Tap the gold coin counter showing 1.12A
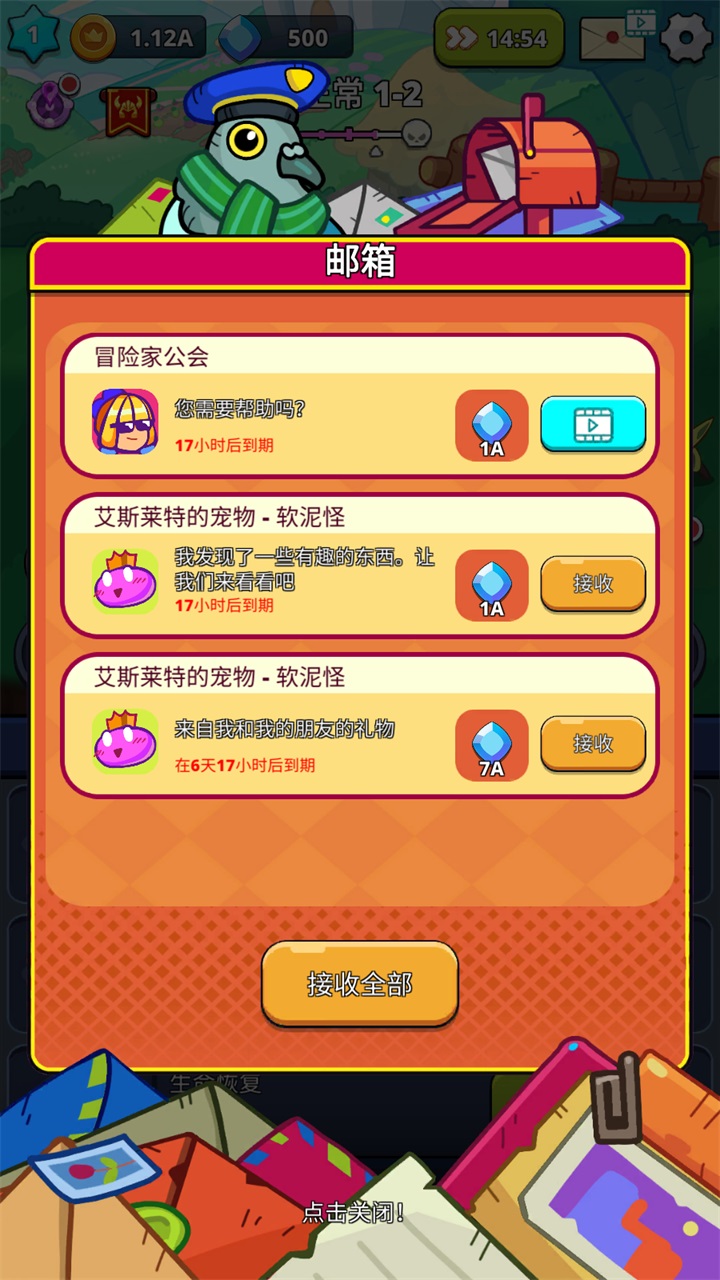The image size is (720, 1280). (140, 38)
